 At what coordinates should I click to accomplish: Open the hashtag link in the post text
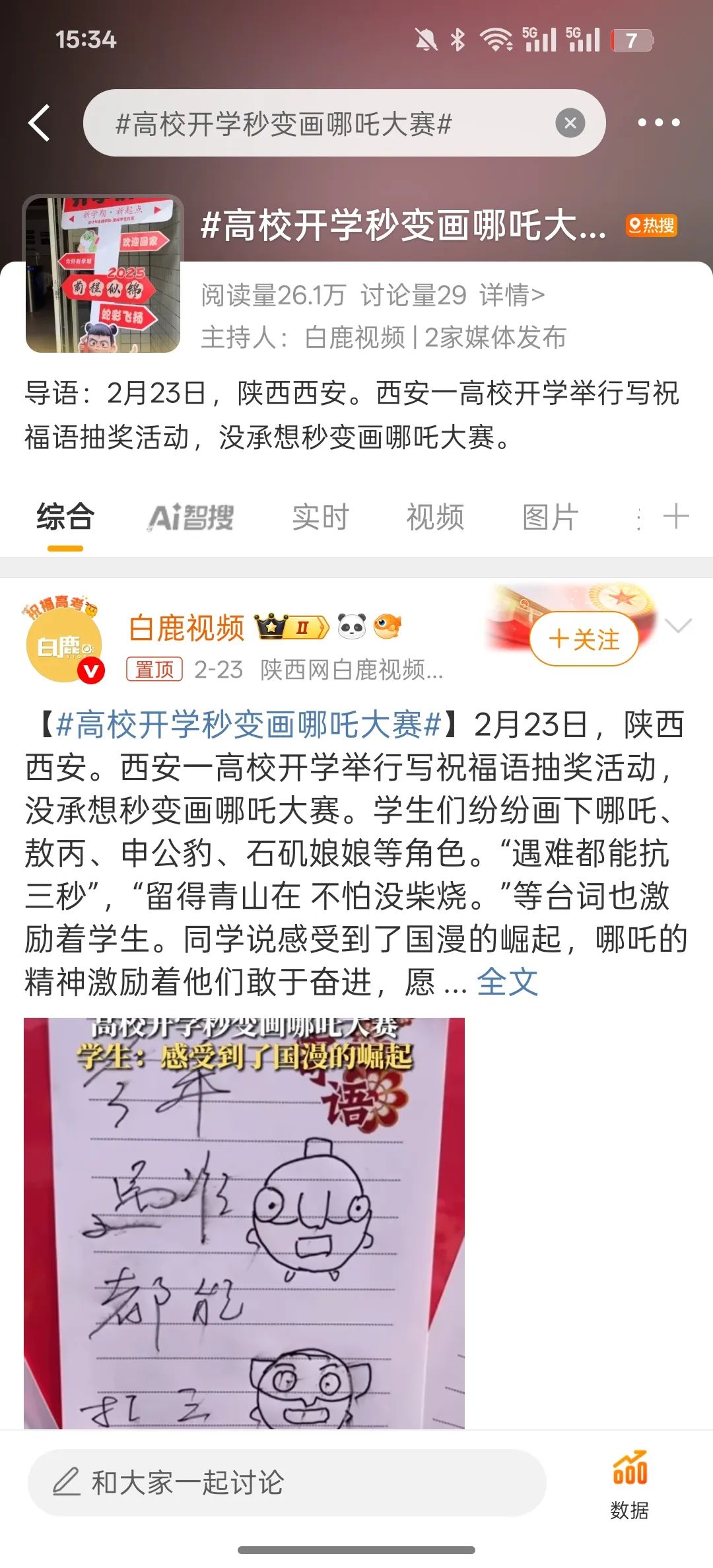[248, 725]
